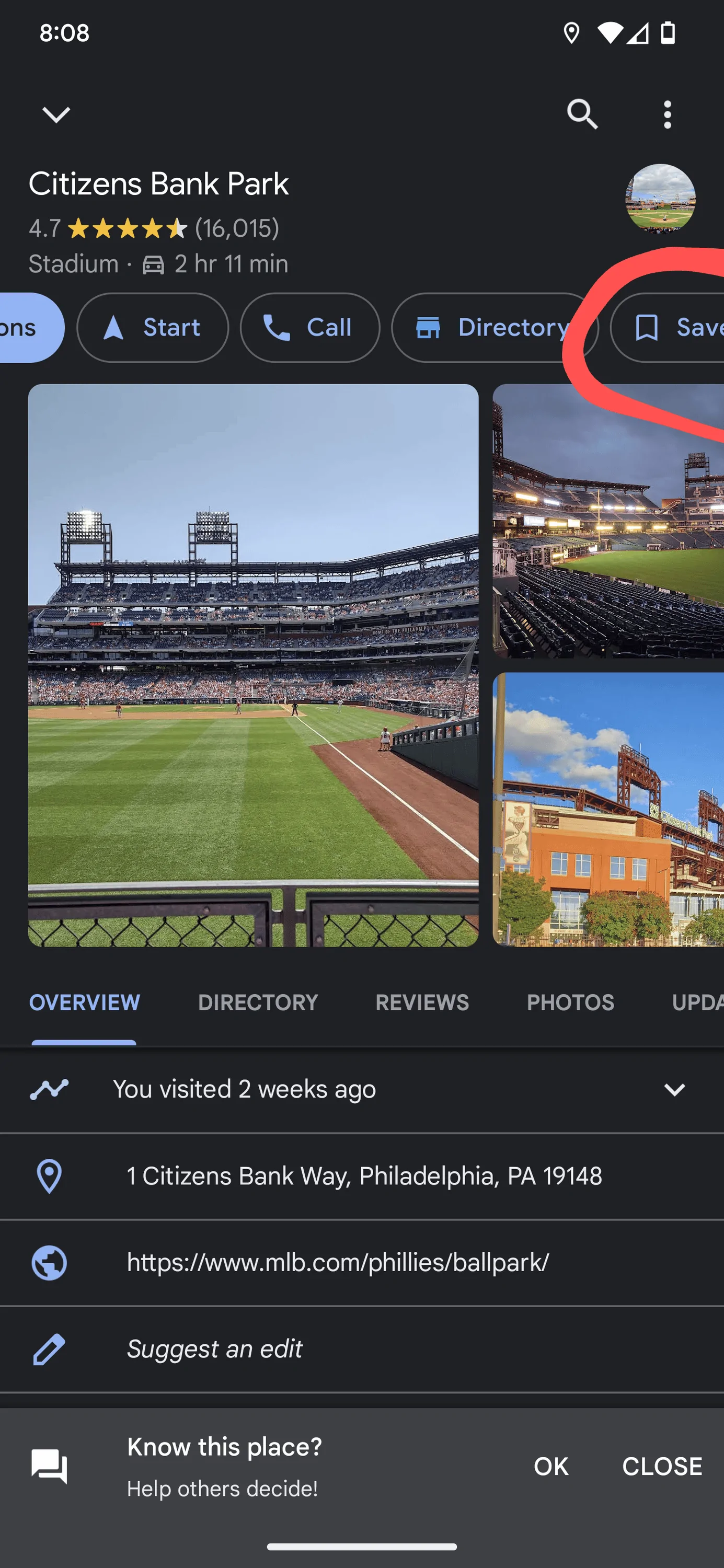Select Suggest an edit
Screen dimensions: 724x1568
pos(214,1349)
